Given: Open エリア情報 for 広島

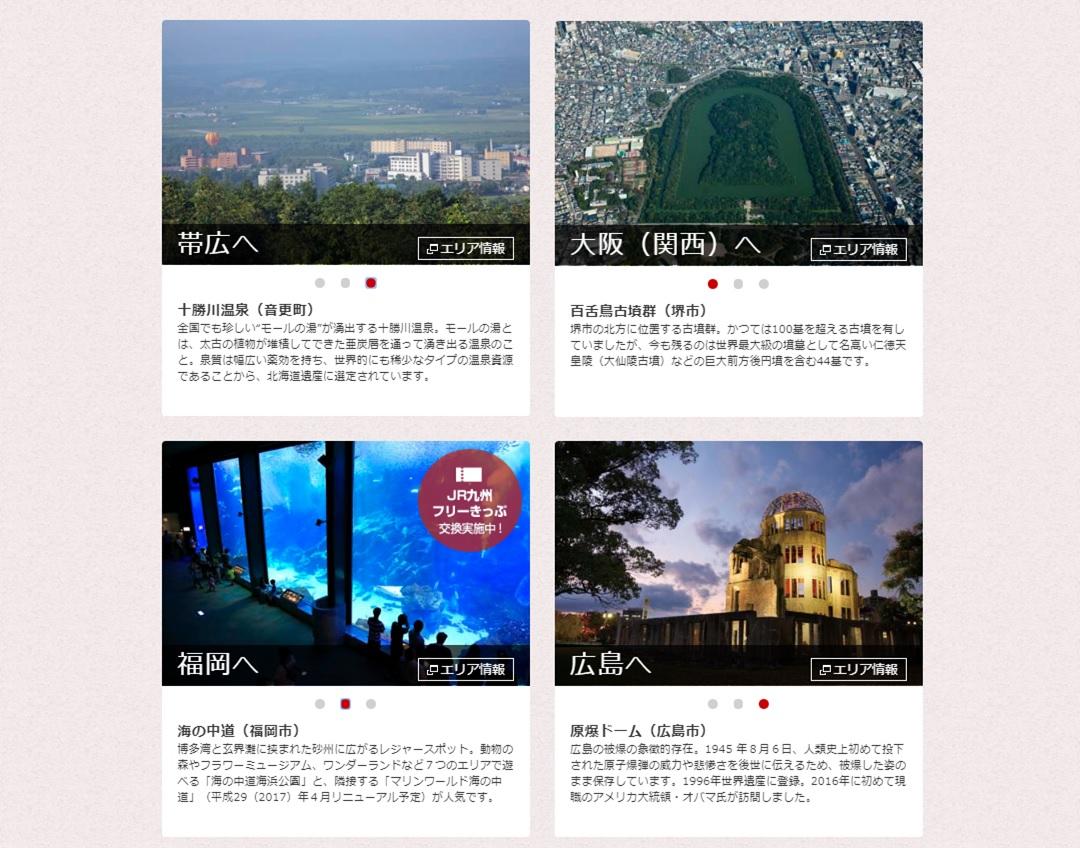Looking at the screenshot, I should click(858, 670).
